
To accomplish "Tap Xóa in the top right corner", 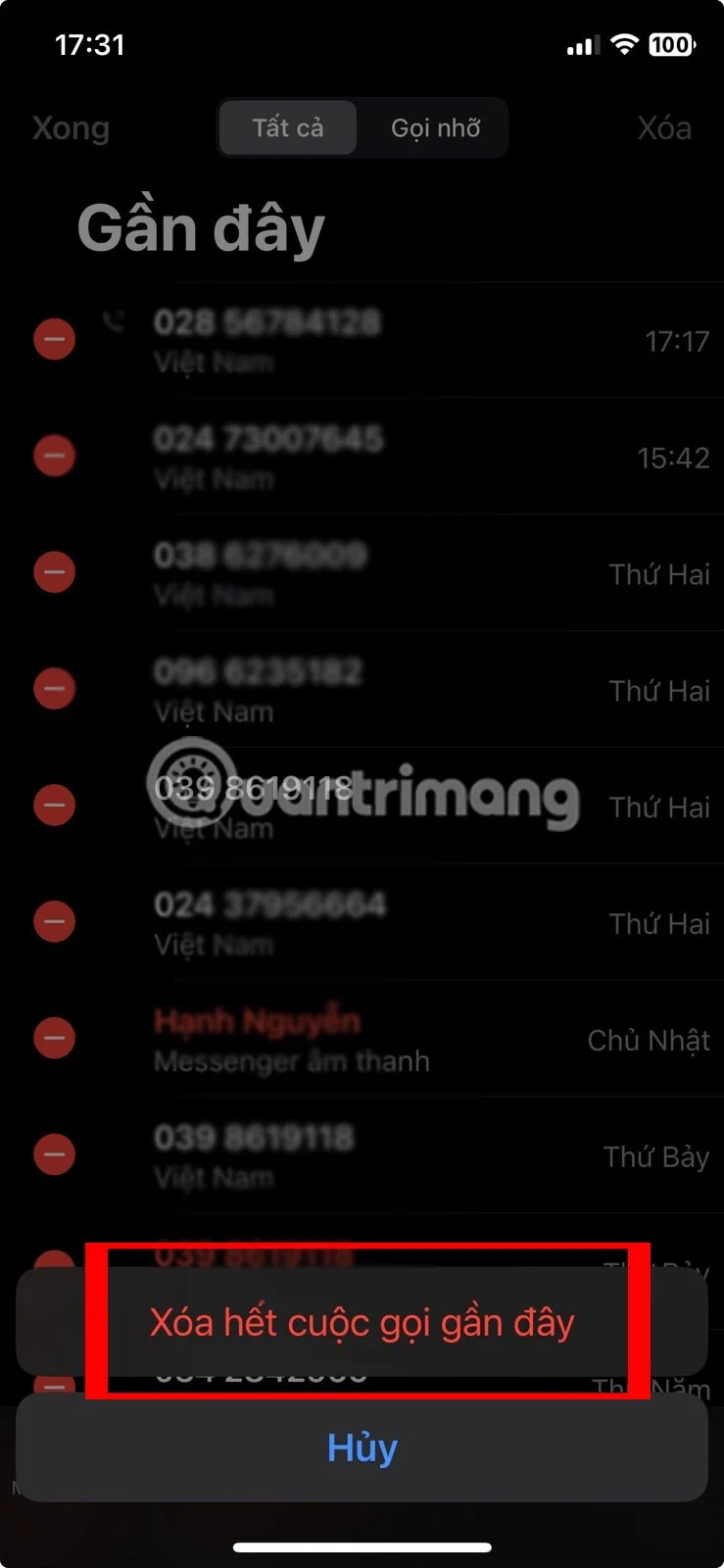I will pos(664,127).
